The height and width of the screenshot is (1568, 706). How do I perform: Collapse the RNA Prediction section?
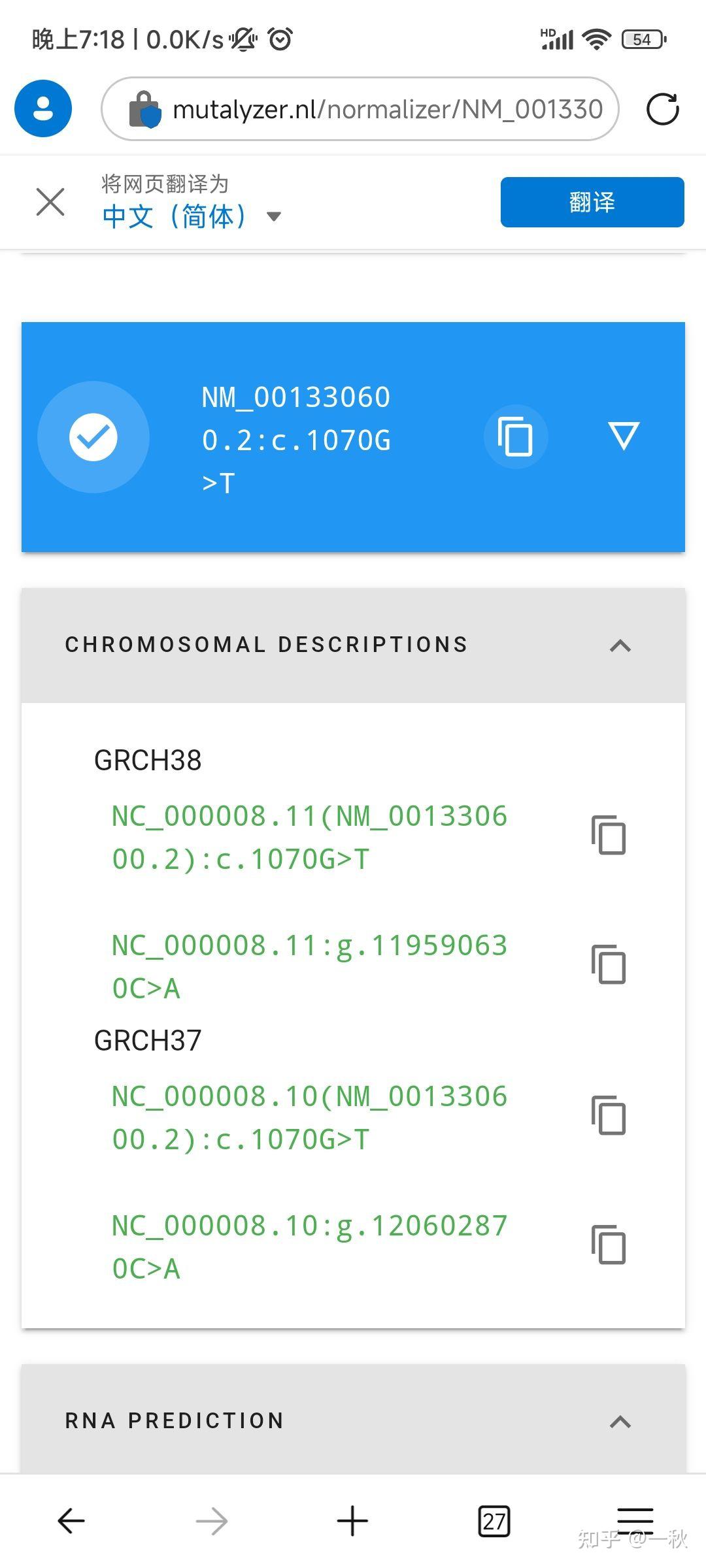pyautogui.click(x=620, y=1422)
